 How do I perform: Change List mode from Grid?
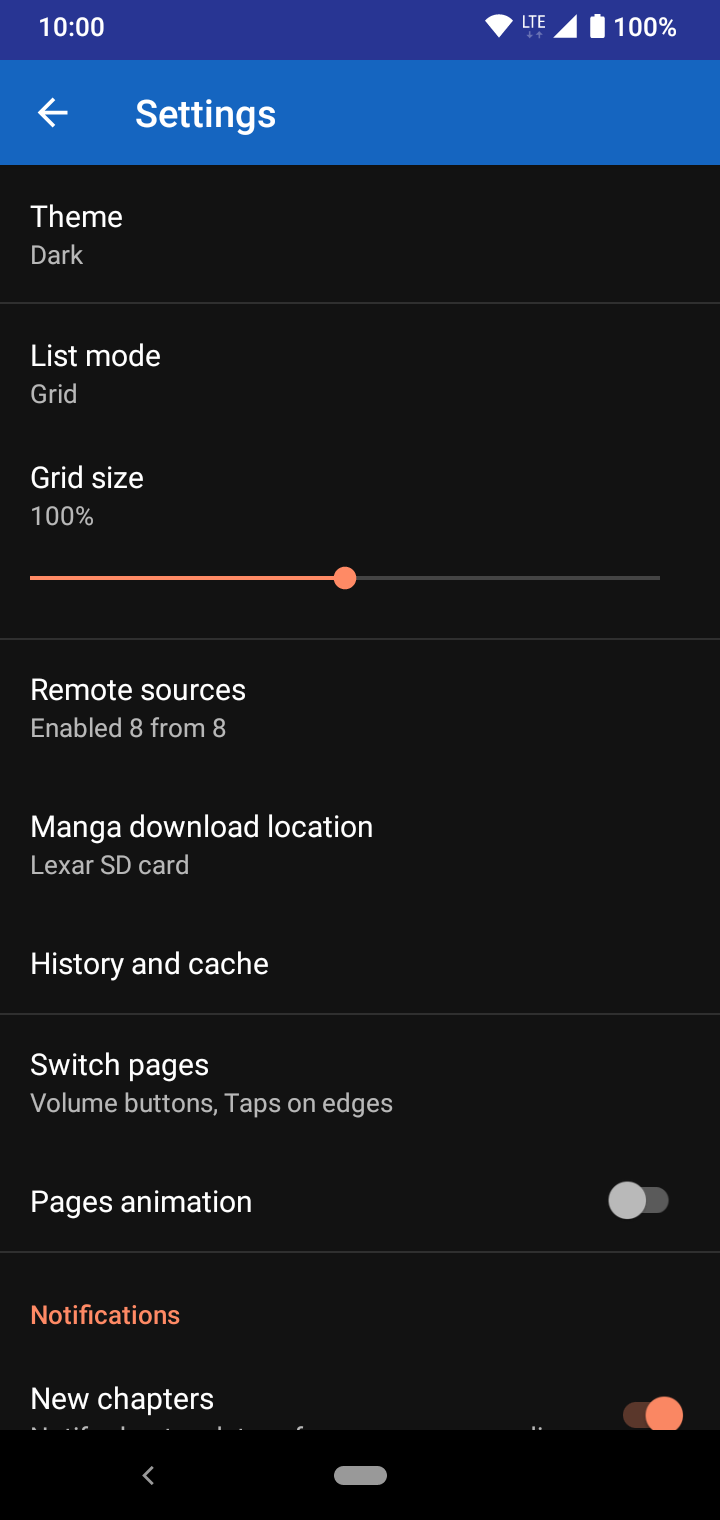[x=360, y=372]
